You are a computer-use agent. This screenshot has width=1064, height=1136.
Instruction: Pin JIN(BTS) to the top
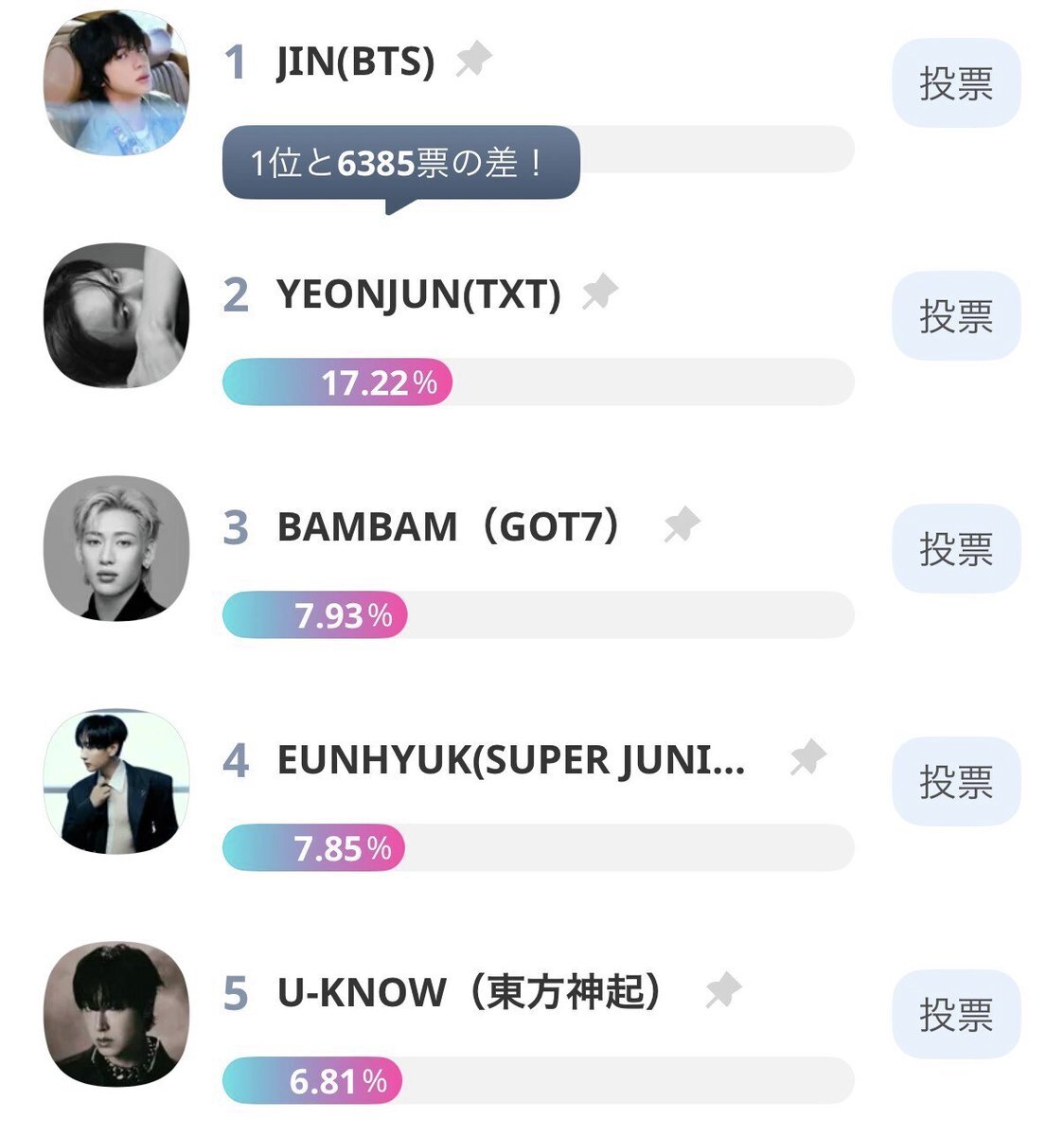473,62
